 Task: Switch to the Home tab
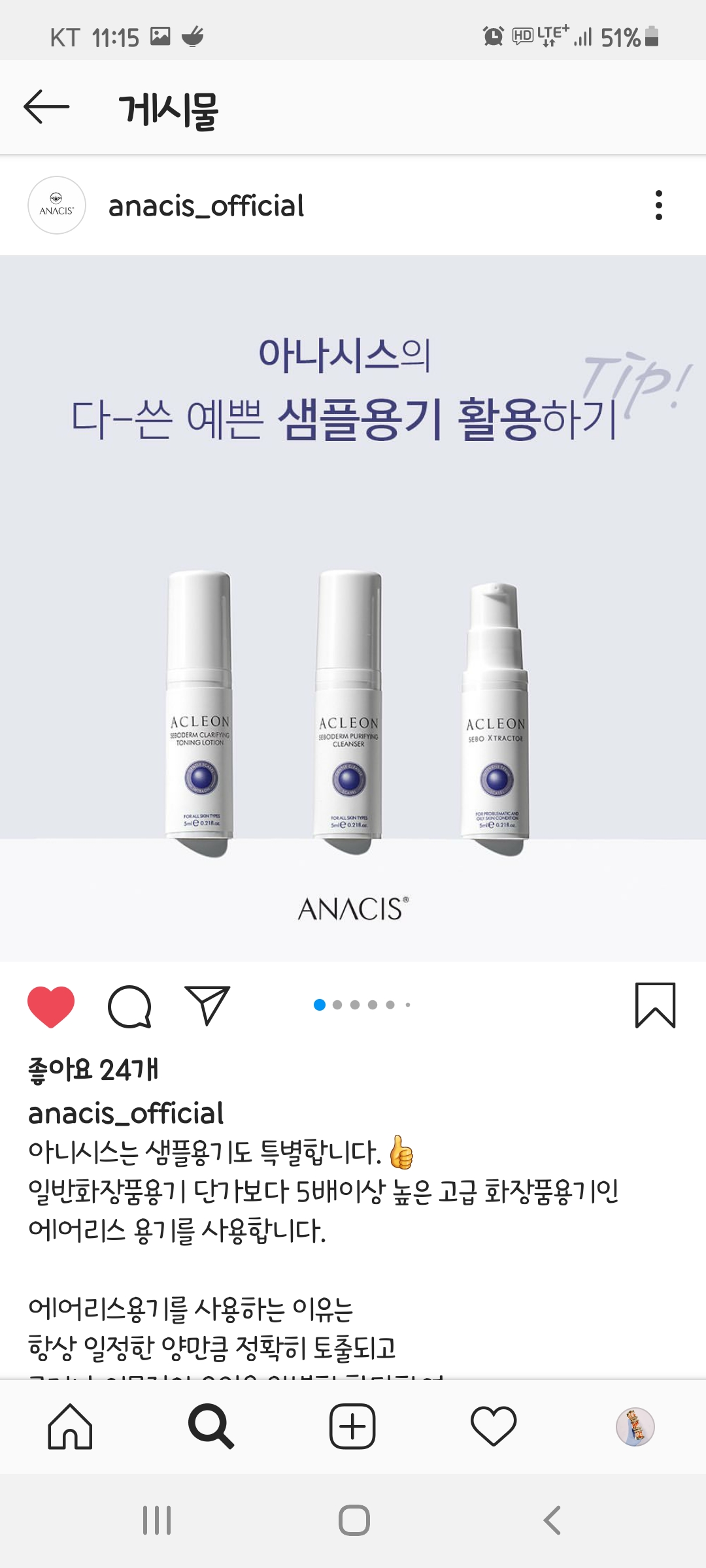(x=70, y=1427)
